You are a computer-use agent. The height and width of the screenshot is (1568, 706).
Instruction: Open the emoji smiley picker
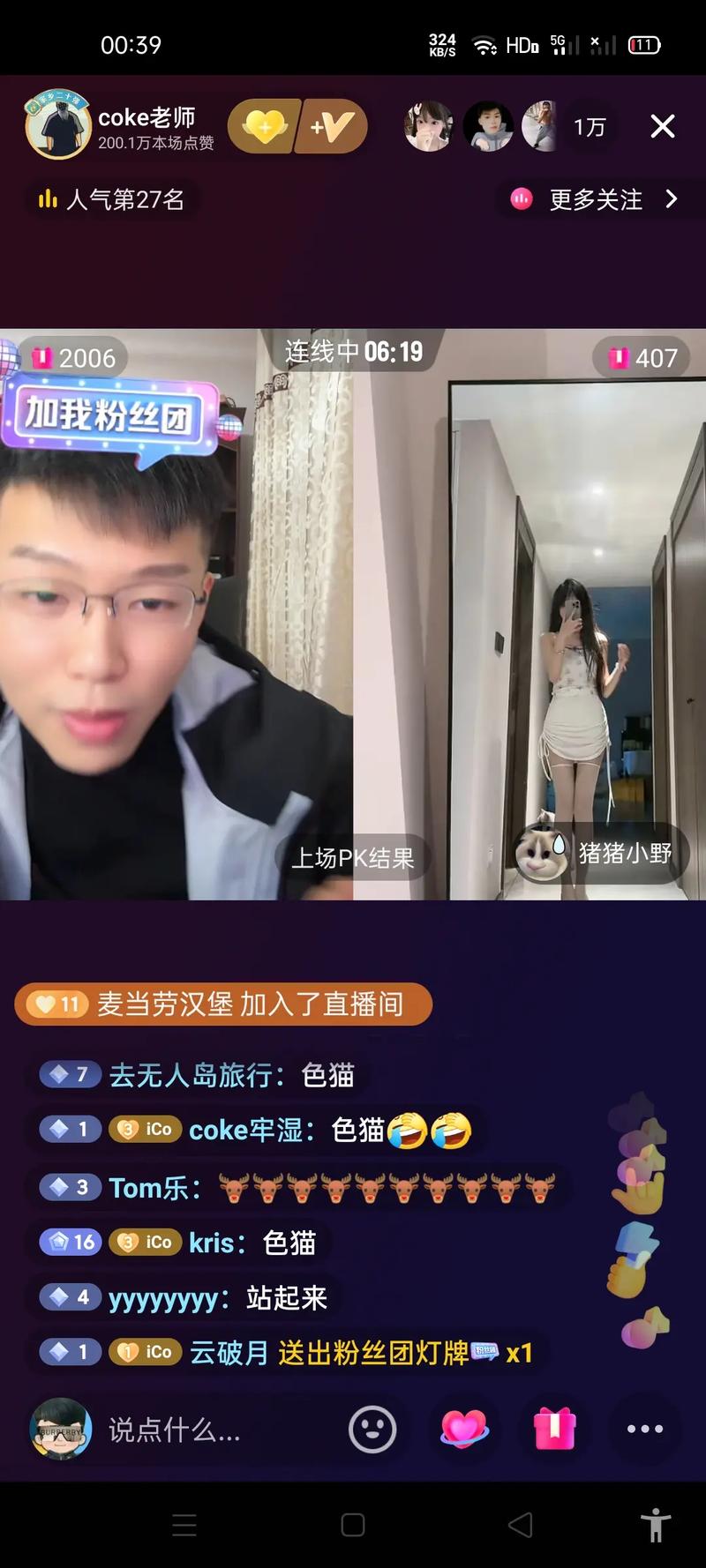tap(372, 1429)
